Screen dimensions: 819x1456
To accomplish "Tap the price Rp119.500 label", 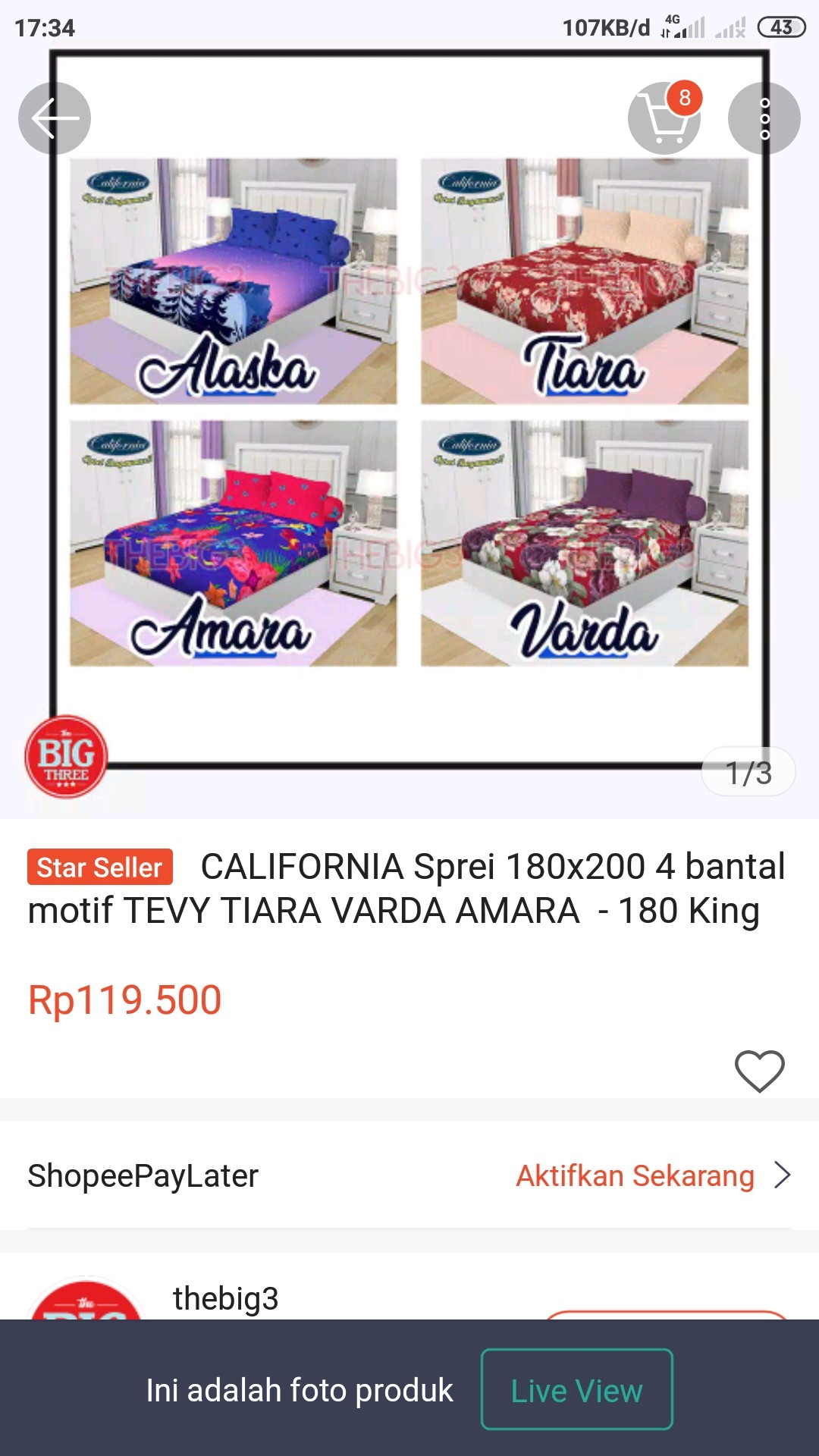I will [x=124, y=999].
